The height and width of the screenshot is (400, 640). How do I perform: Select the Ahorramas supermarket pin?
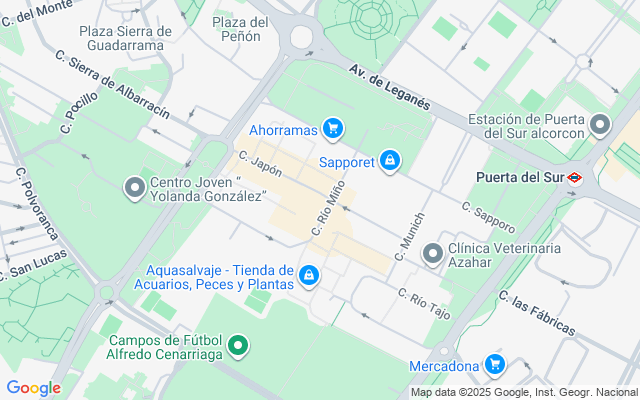[x=333, y=128]
